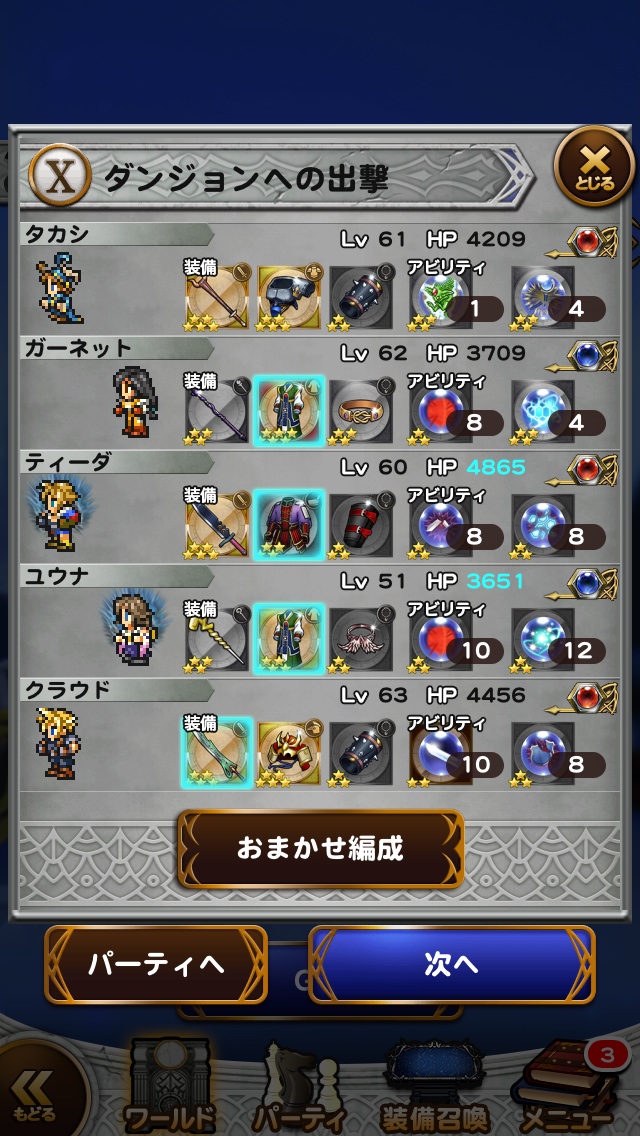Tap ティーダ's character sprite
The width and height of the screenshot is (640, 1136).
pyautogui.click(x=58, y=513)
